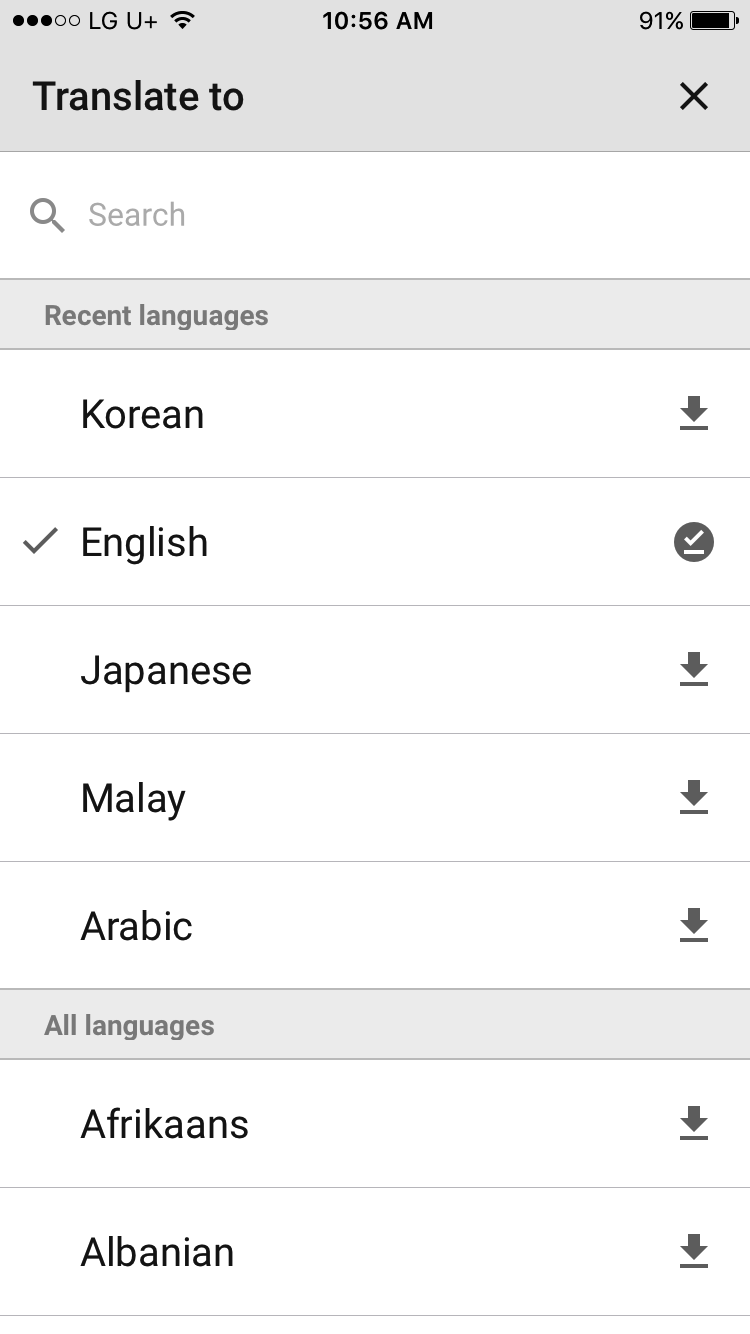This screenshot has height=1334, width=750.
Task: Choose Arabic as the translation language
Action: tap(137, 926)
